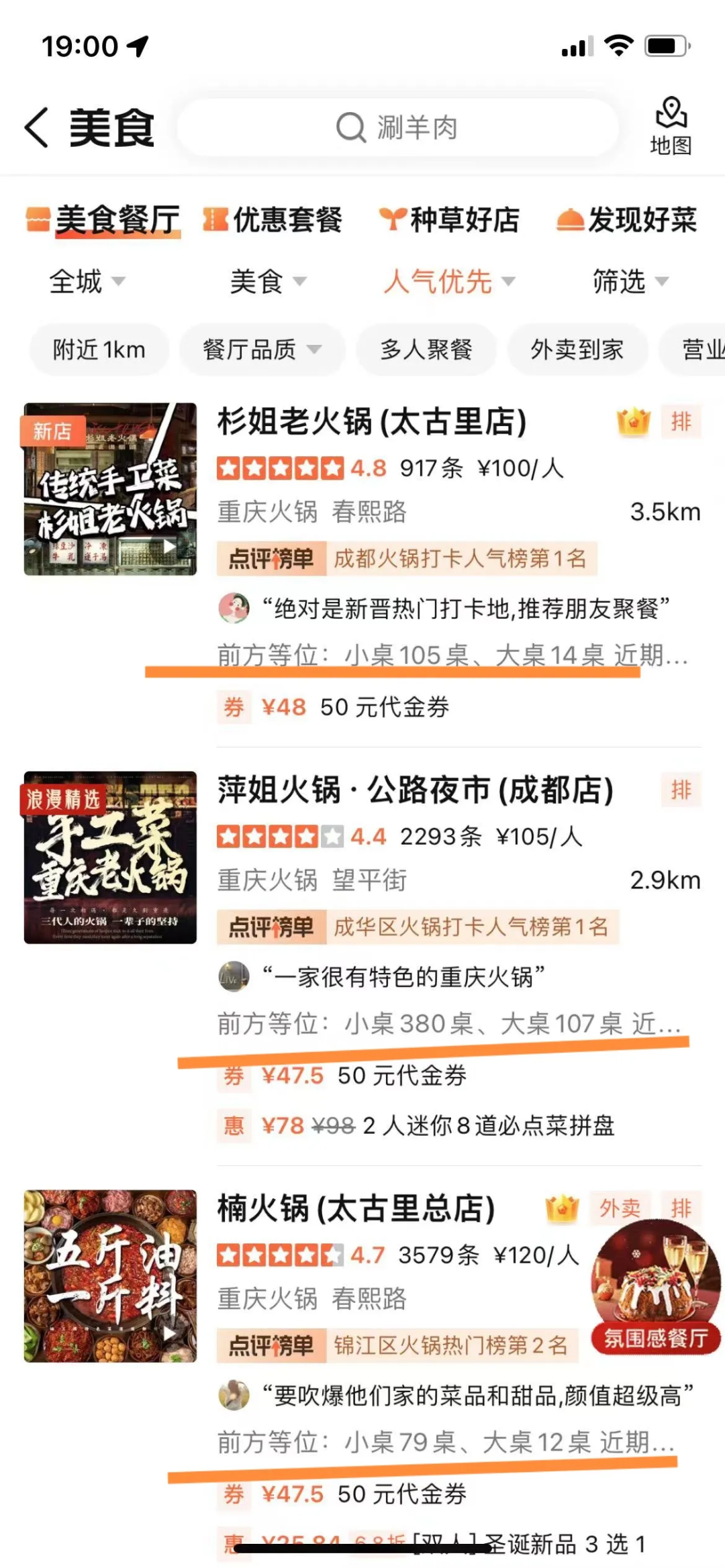
Task: Select the 外卖到家 filter chip
Action: 577,350
